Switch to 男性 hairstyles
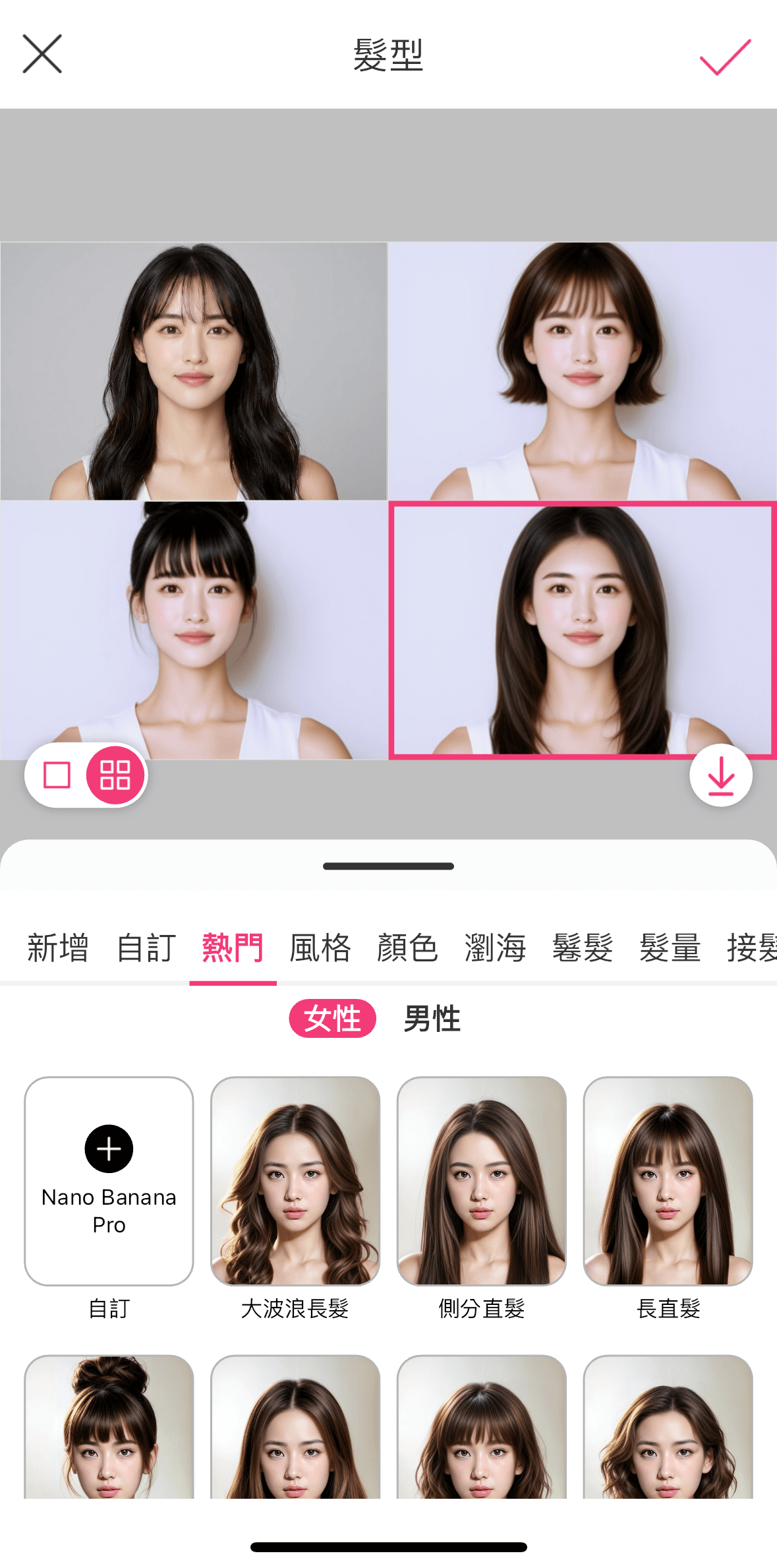This screenshot has width=777, height=1568. (x=432, y=1019)
